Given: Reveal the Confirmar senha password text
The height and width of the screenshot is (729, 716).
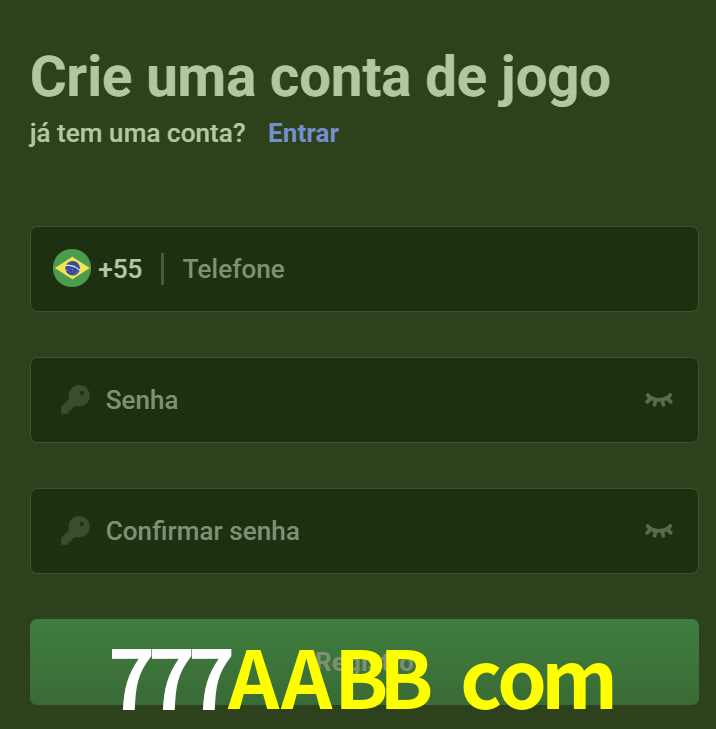Looking at the screenshot, I should click(x=658, y=531).
